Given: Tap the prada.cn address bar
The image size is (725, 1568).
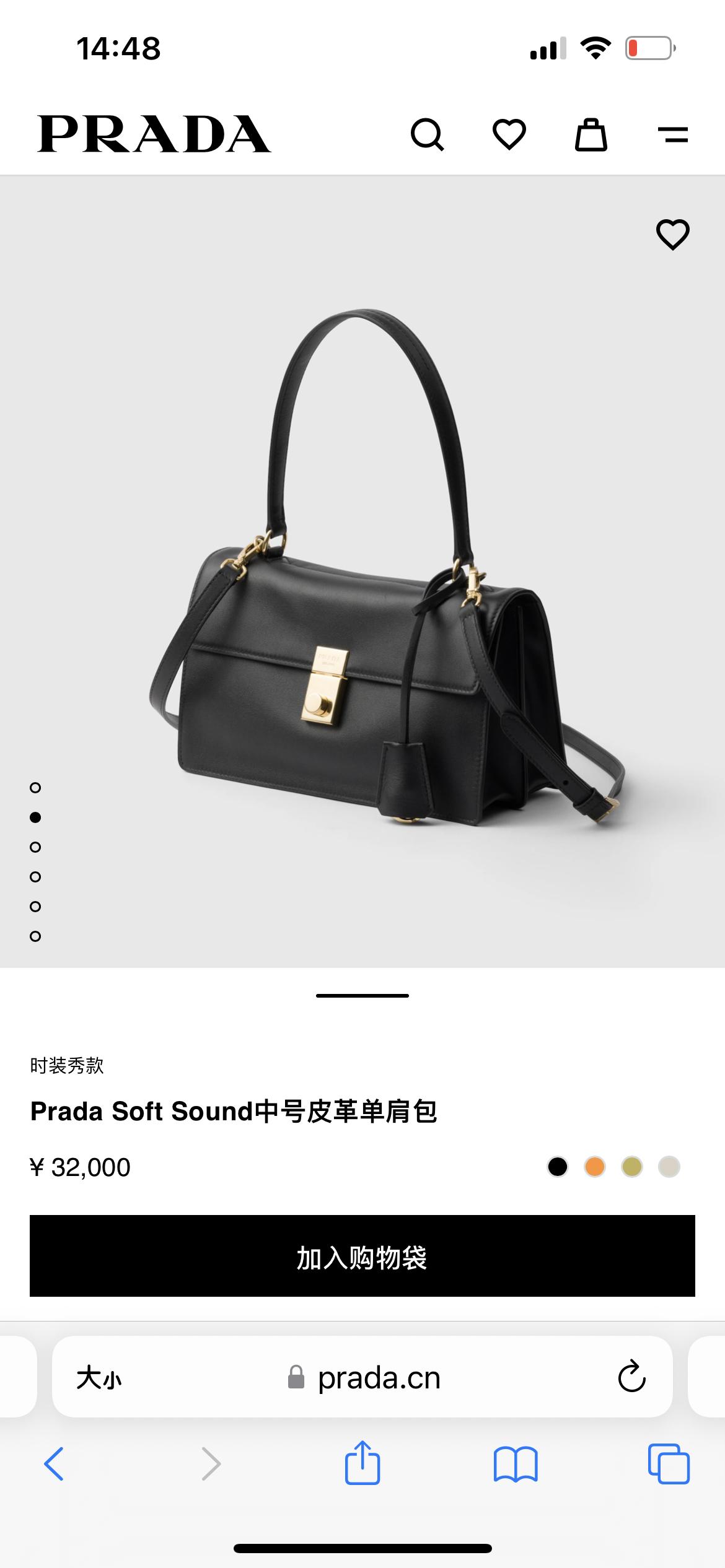Looking at the screenshot, I should click(x=378, y=1379).
